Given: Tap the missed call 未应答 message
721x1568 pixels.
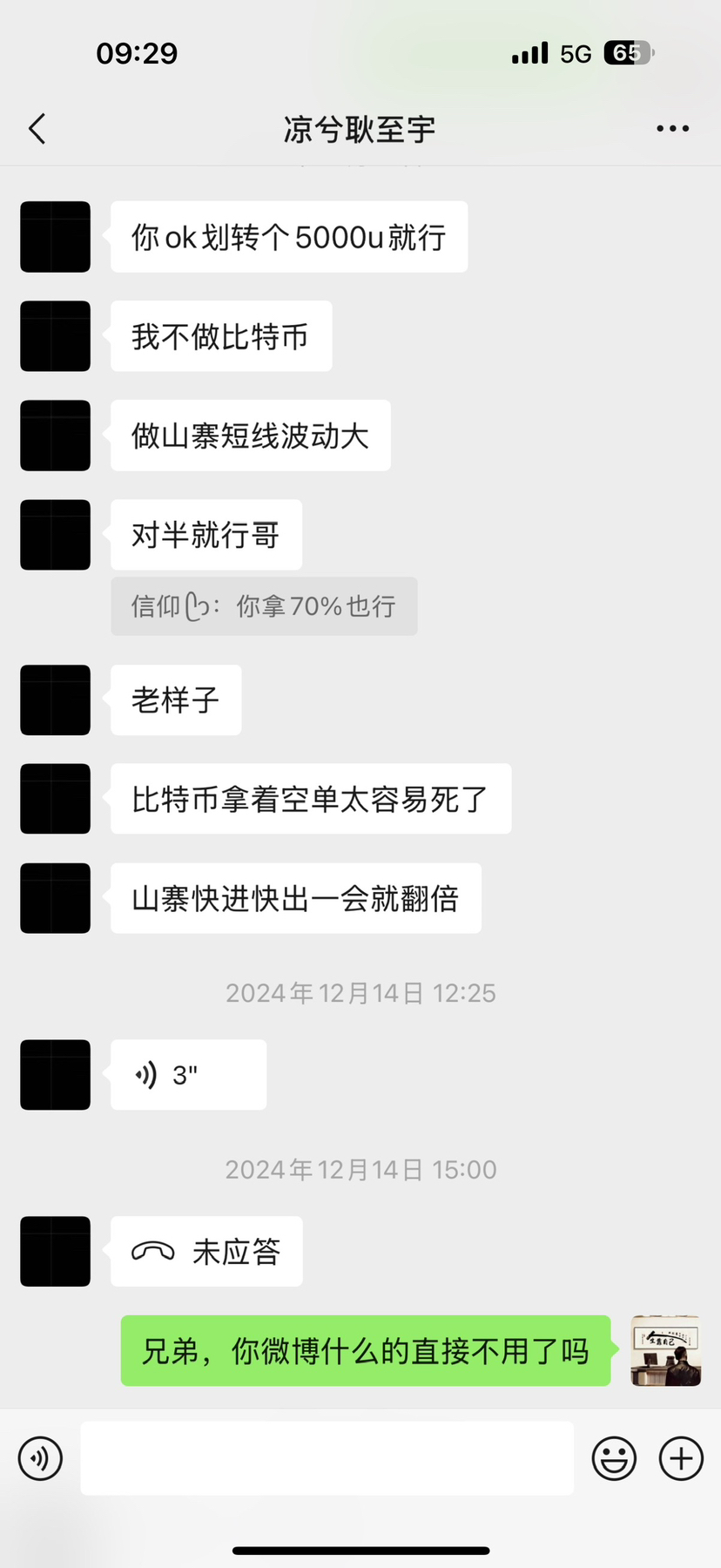Looking at the screenshot, I should pos(206,1252).
